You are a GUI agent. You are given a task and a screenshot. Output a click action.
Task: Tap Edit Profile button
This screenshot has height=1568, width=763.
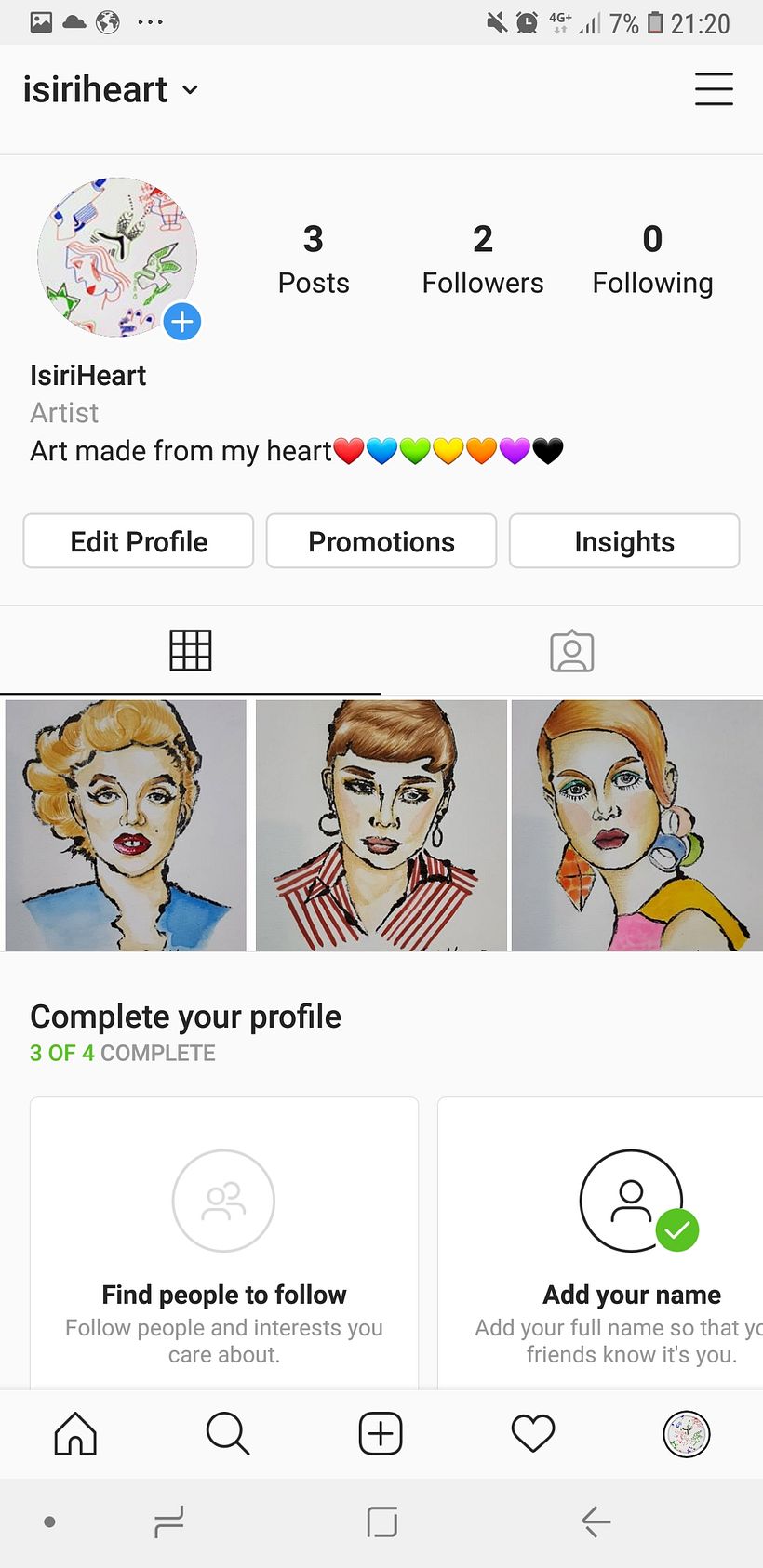tap(139, 541)
